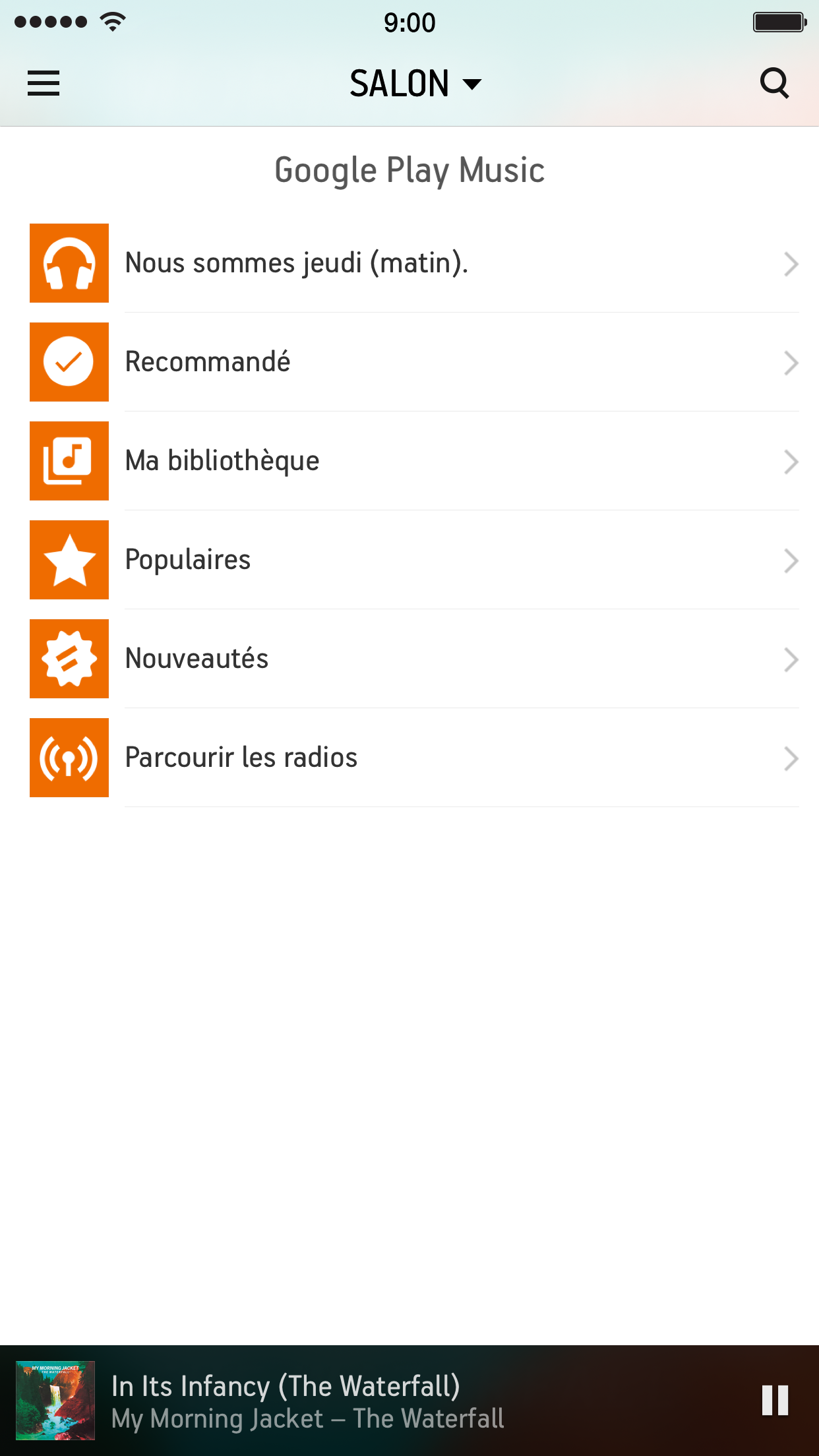Select the star icon for Populaires
Viewport: 819px width, 1456px height.
(69, 560)
